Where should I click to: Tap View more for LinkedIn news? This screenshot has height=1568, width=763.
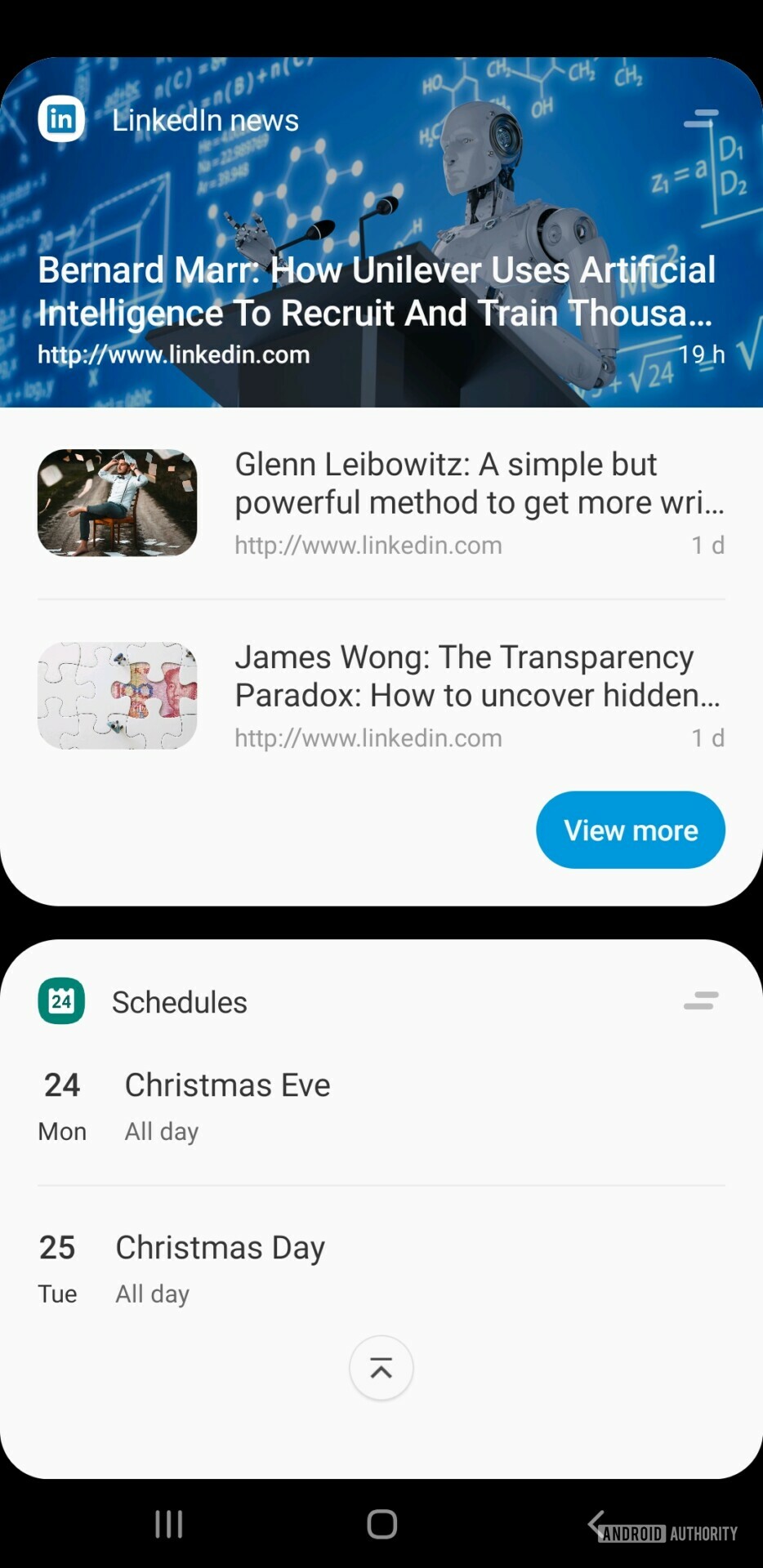(630, 830)
